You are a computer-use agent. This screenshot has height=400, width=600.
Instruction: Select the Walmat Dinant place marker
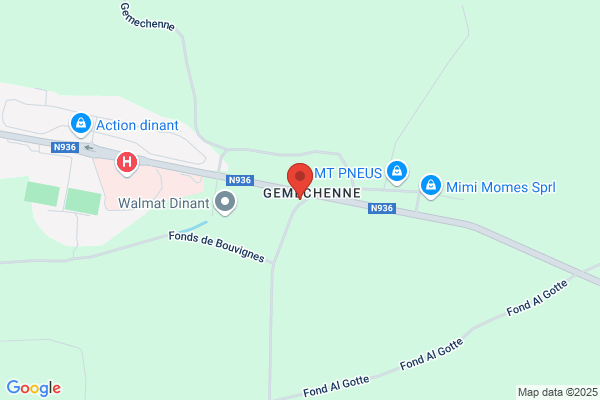click(225, 202)
